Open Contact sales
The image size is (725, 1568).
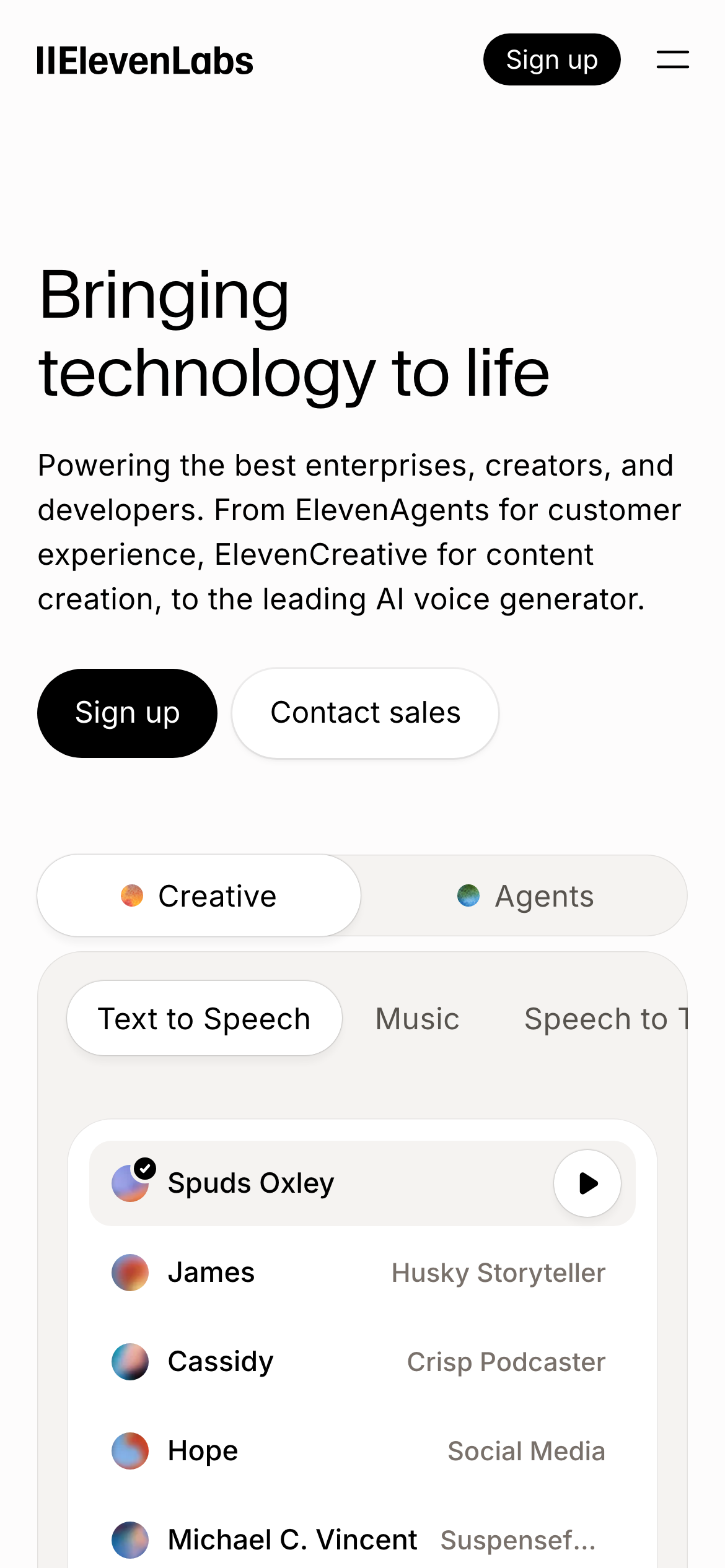365,713
